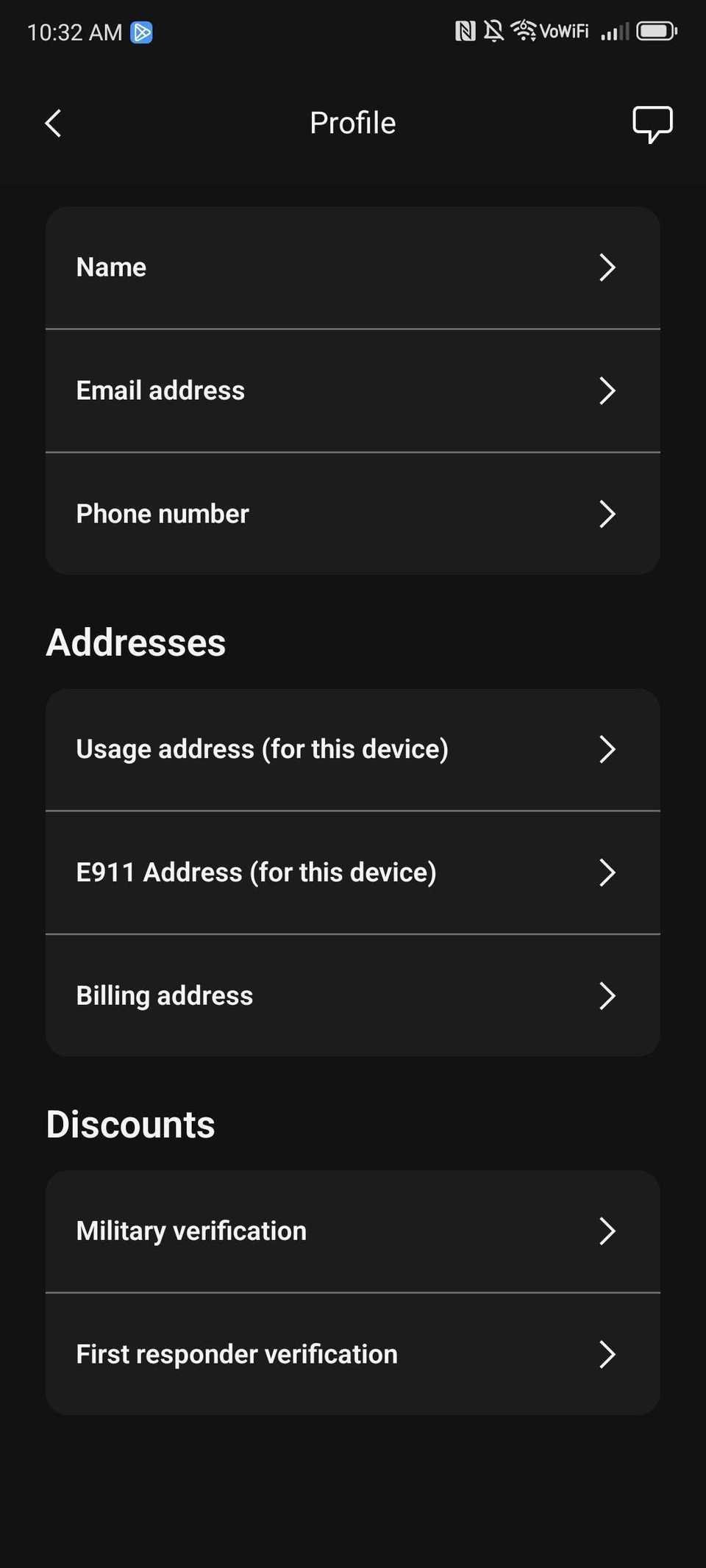Open the Name settings row
The image size is (706, 1568).
(x=353, y=267)
